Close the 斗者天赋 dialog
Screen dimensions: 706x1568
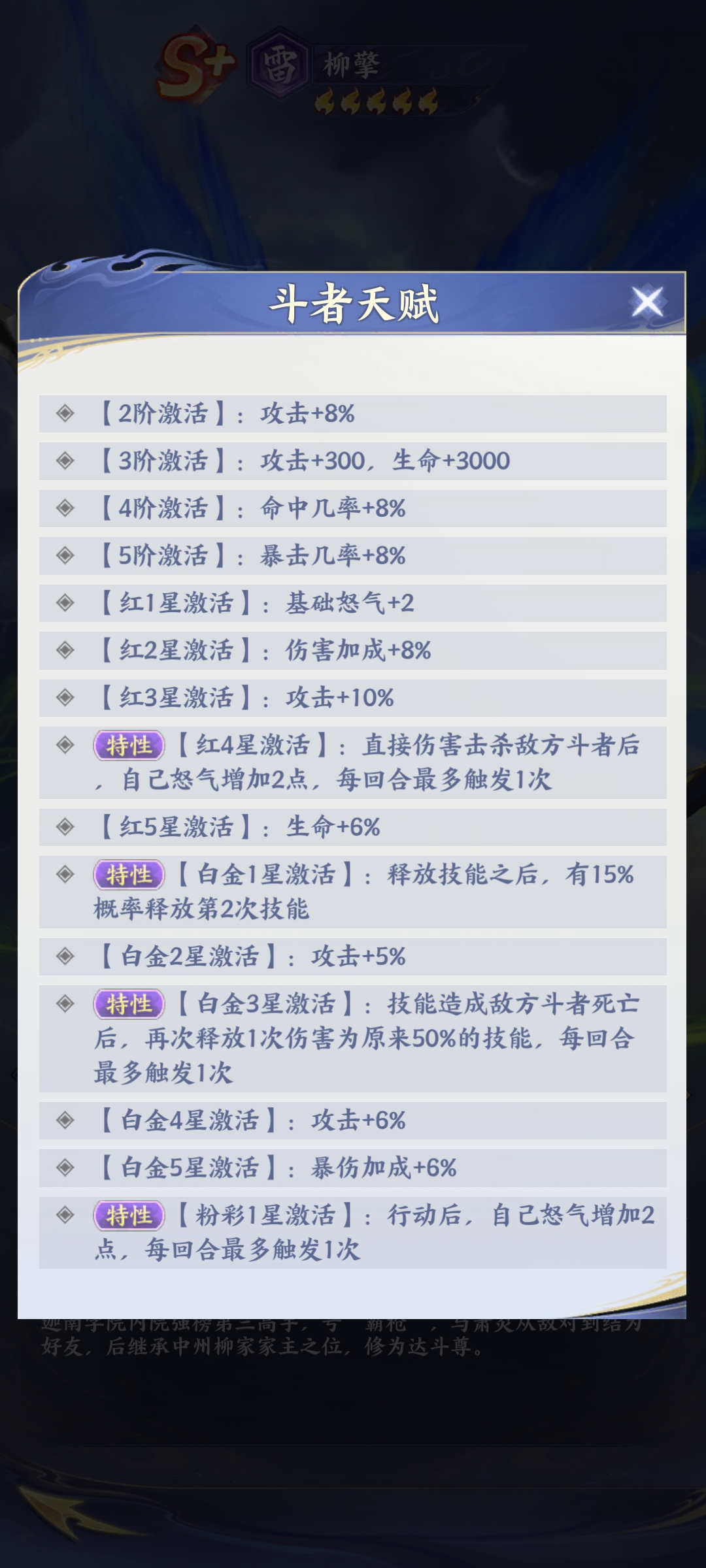647,302
